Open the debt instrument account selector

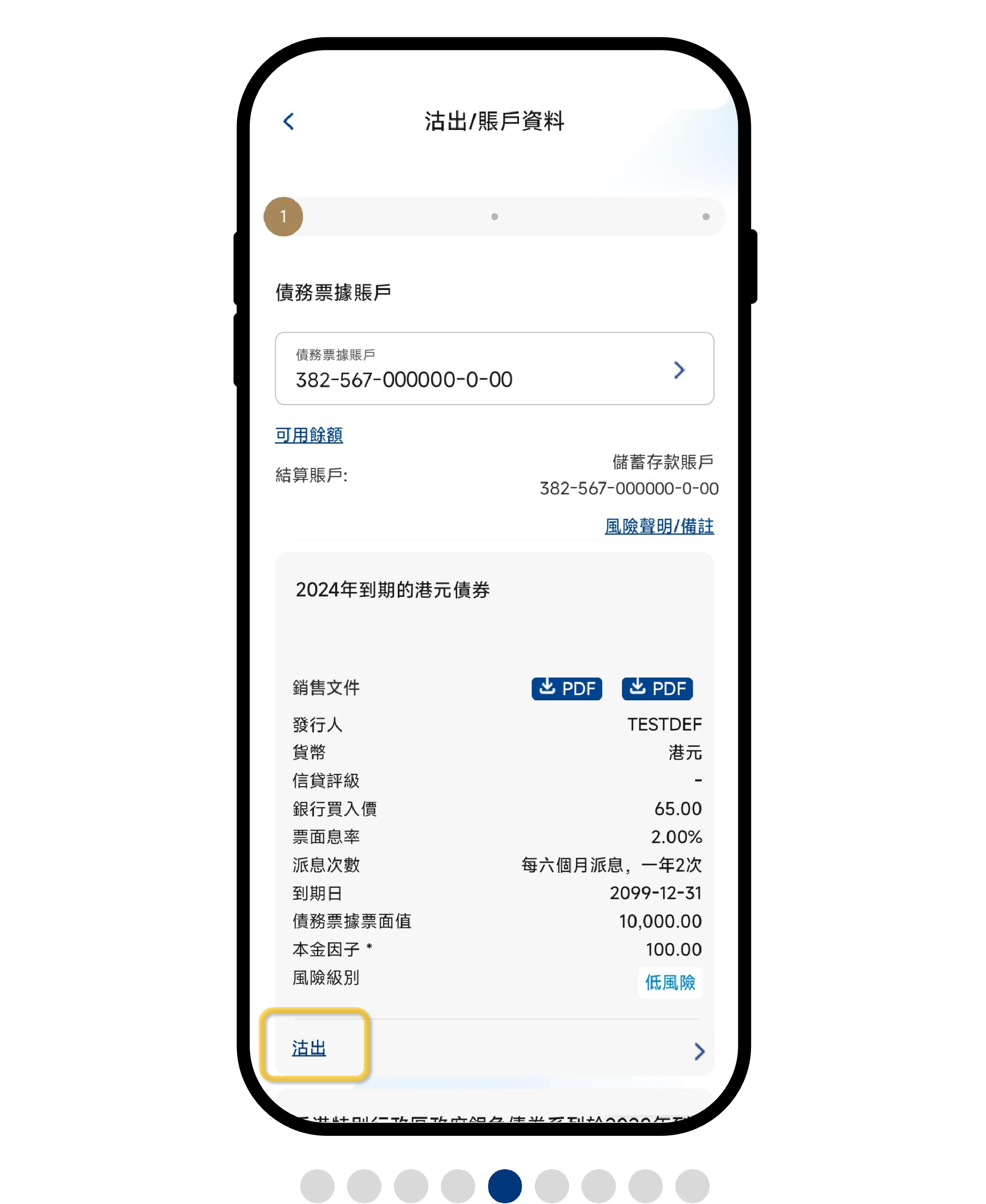(493, 369)
